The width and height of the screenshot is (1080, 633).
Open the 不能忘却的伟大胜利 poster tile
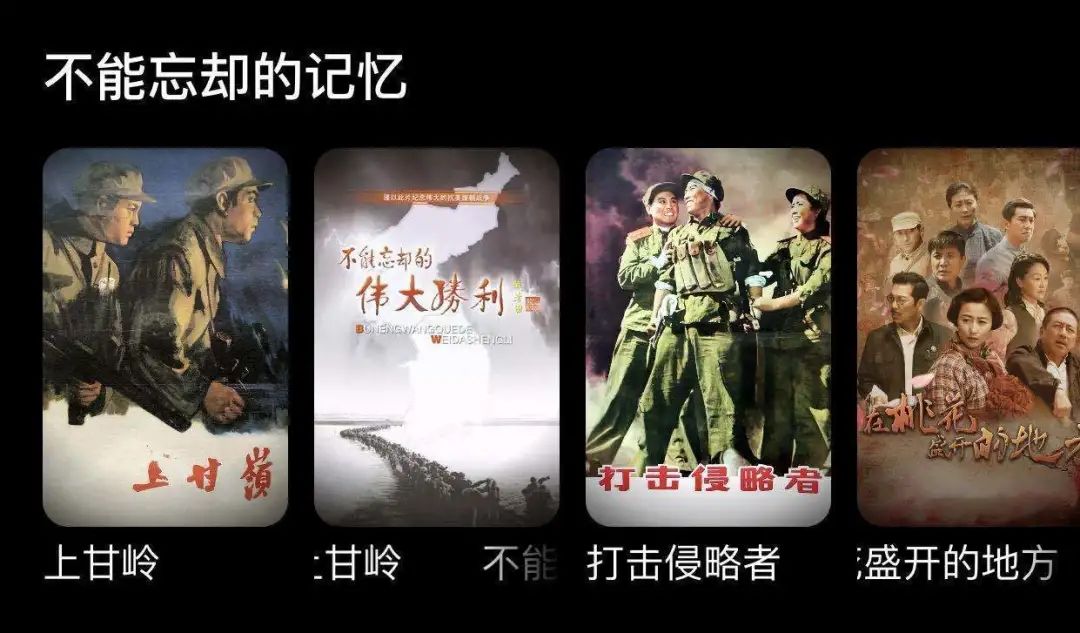coord(436,337)
